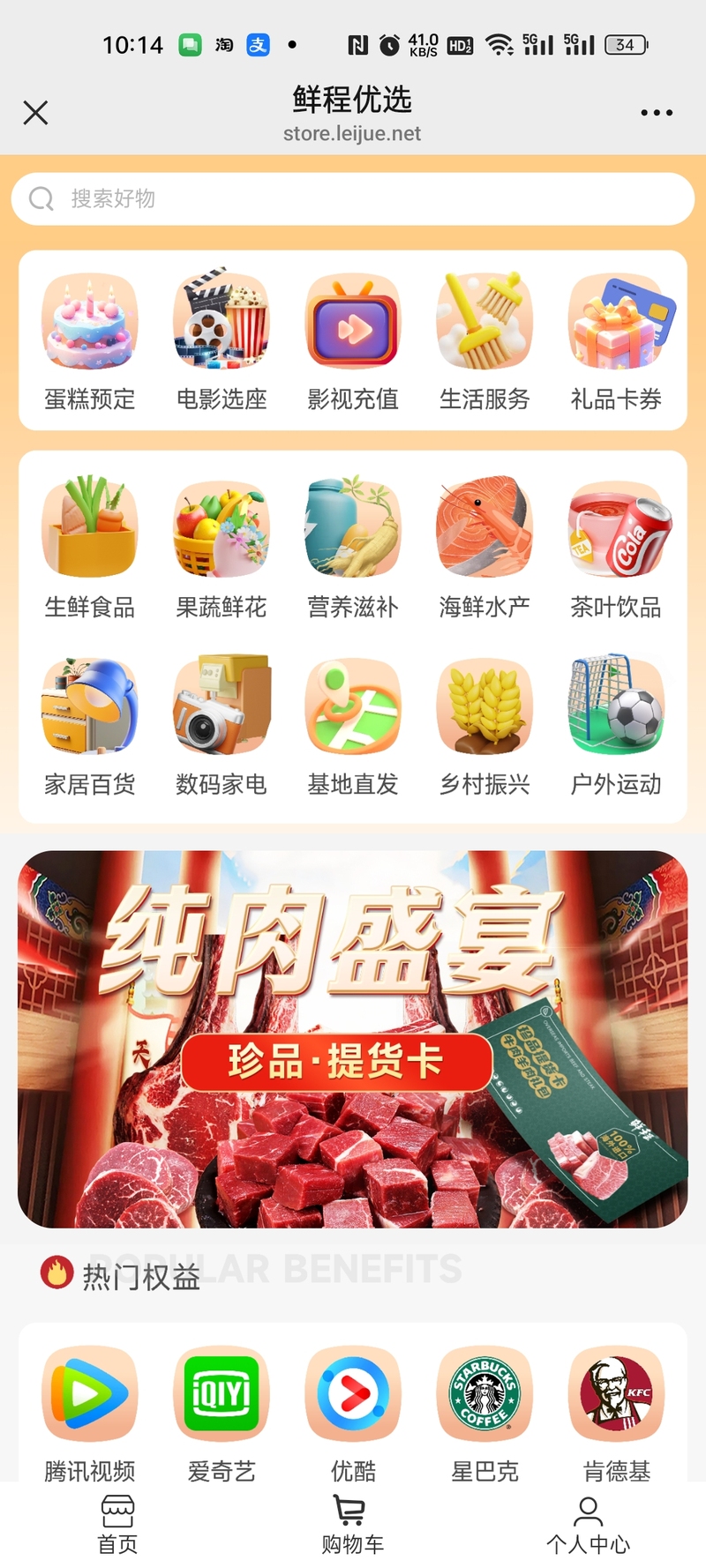Close the 鲜程优选 mini page

(35, 113)
